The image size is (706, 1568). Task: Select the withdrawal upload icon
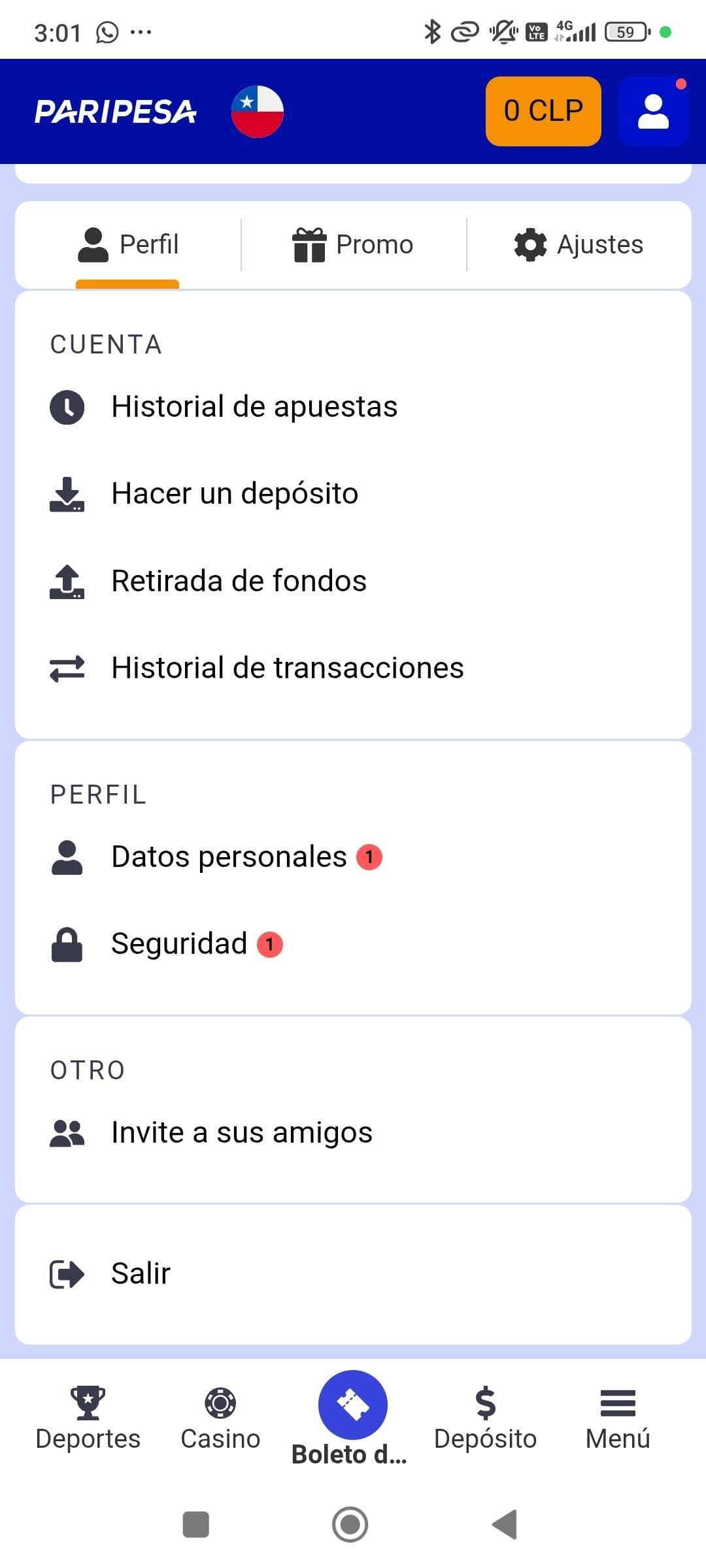[67, 580]
